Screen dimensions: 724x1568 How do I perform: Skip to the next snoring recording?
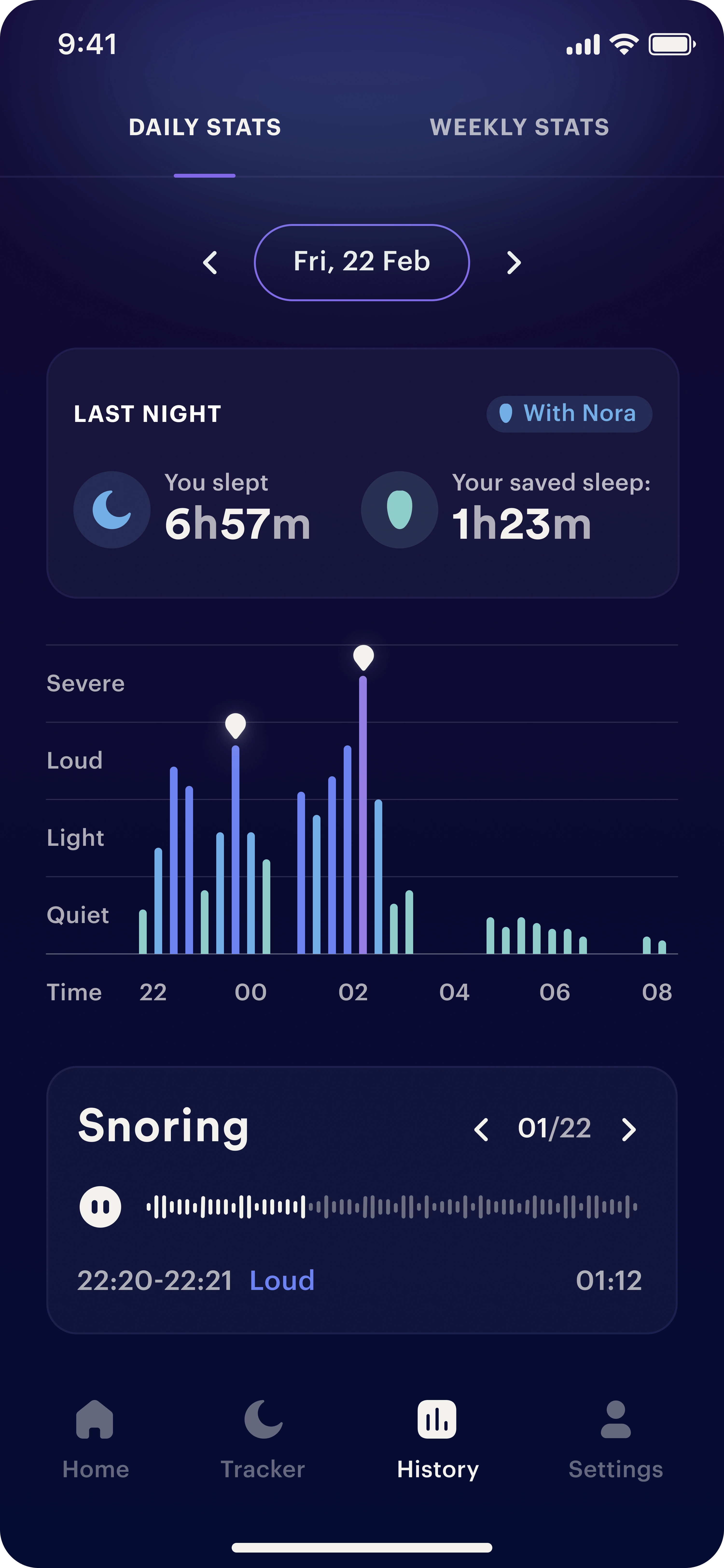[629, 1129]
